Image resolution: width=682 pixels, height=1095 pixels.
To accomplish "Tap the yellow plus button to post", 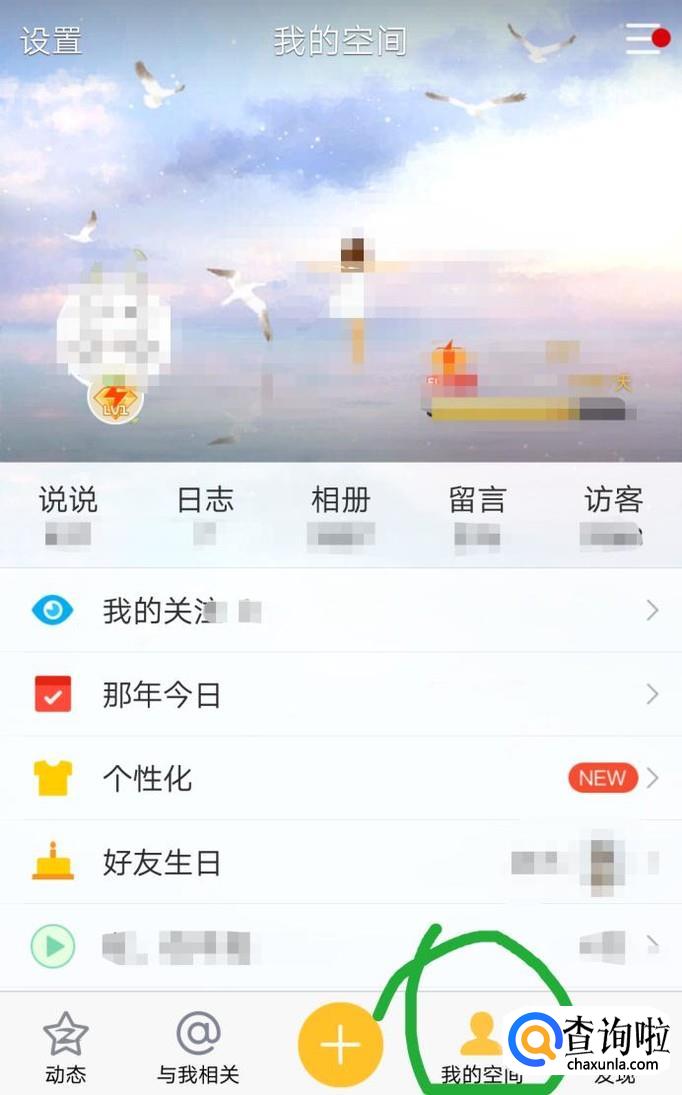I will click(x=340, y=1044).
